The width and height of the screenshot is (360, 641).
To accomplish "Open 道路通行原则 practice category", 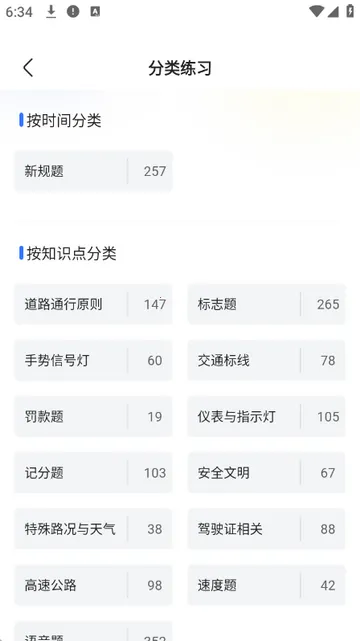I will tap(93, 304).
